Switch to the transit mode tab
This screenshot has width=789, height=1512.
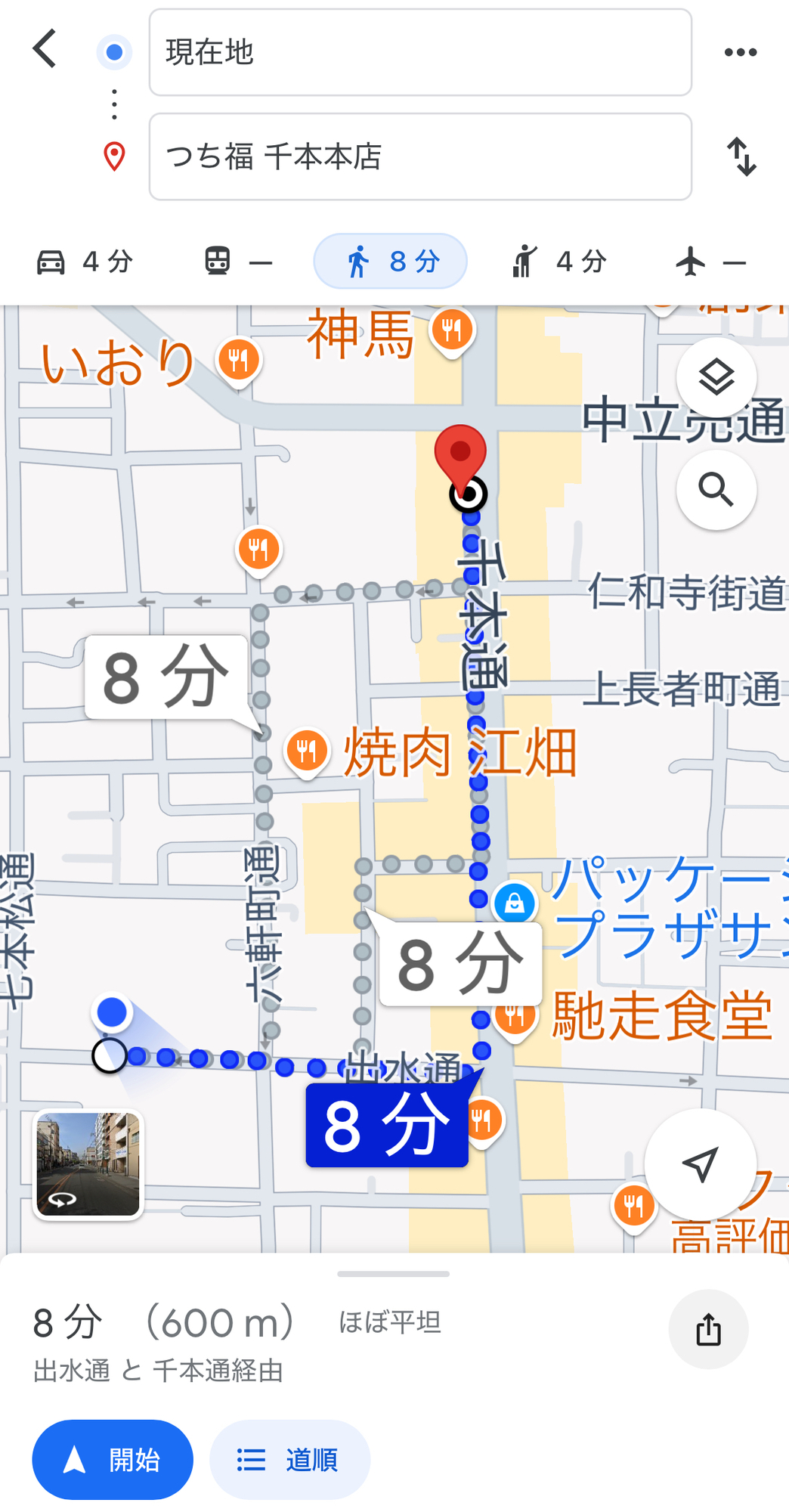point(238,262)
